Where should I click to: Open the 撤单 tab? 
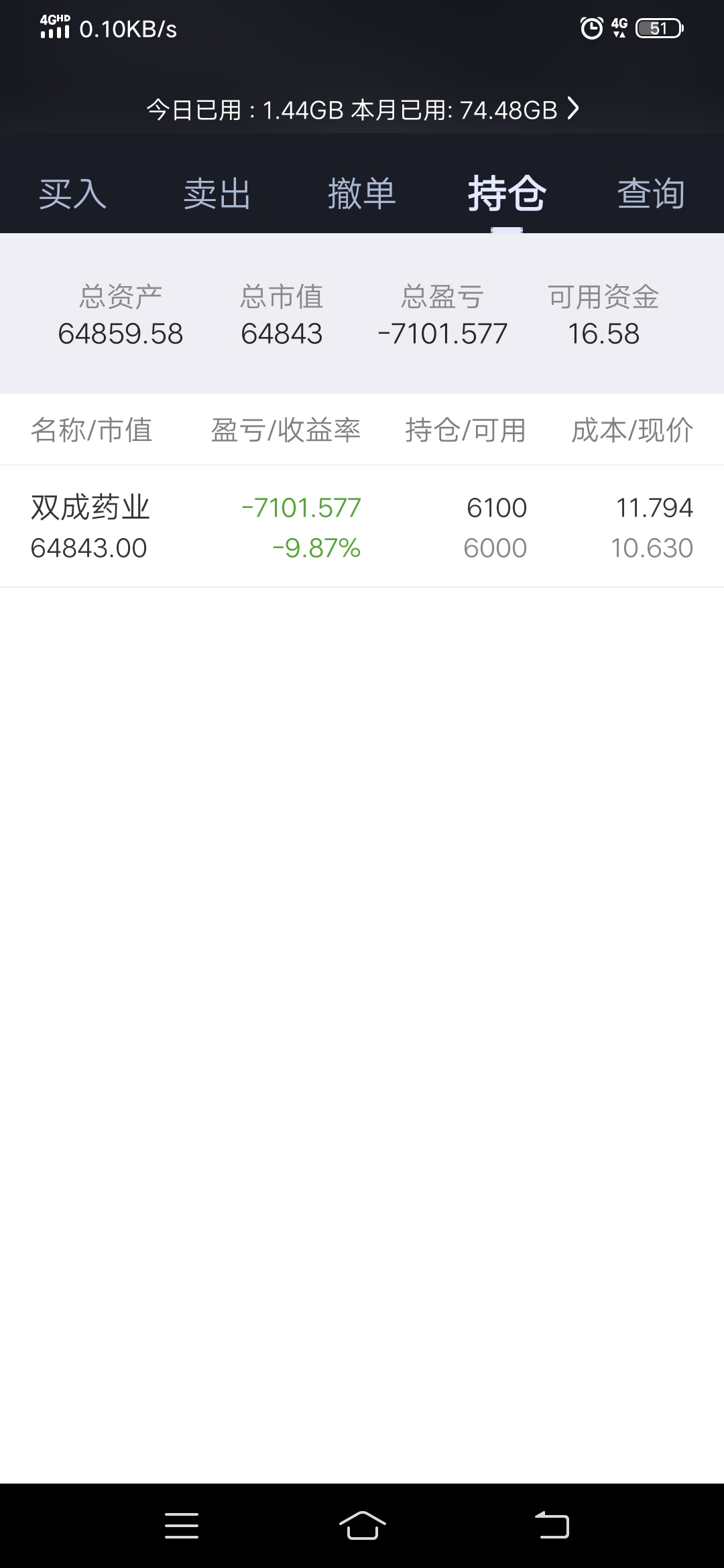[x=362, y=194]
